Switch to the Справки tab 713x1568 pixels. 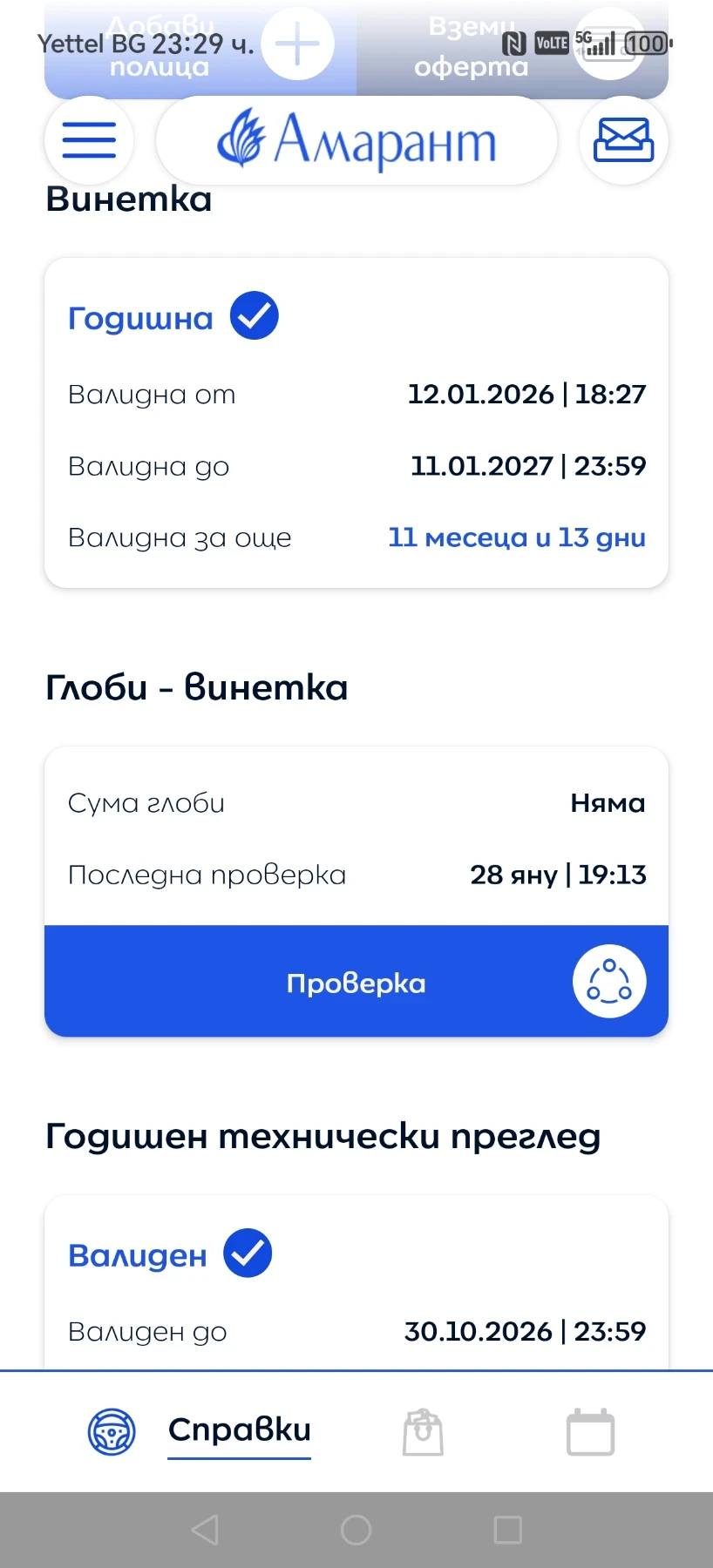click(239, 1431)
